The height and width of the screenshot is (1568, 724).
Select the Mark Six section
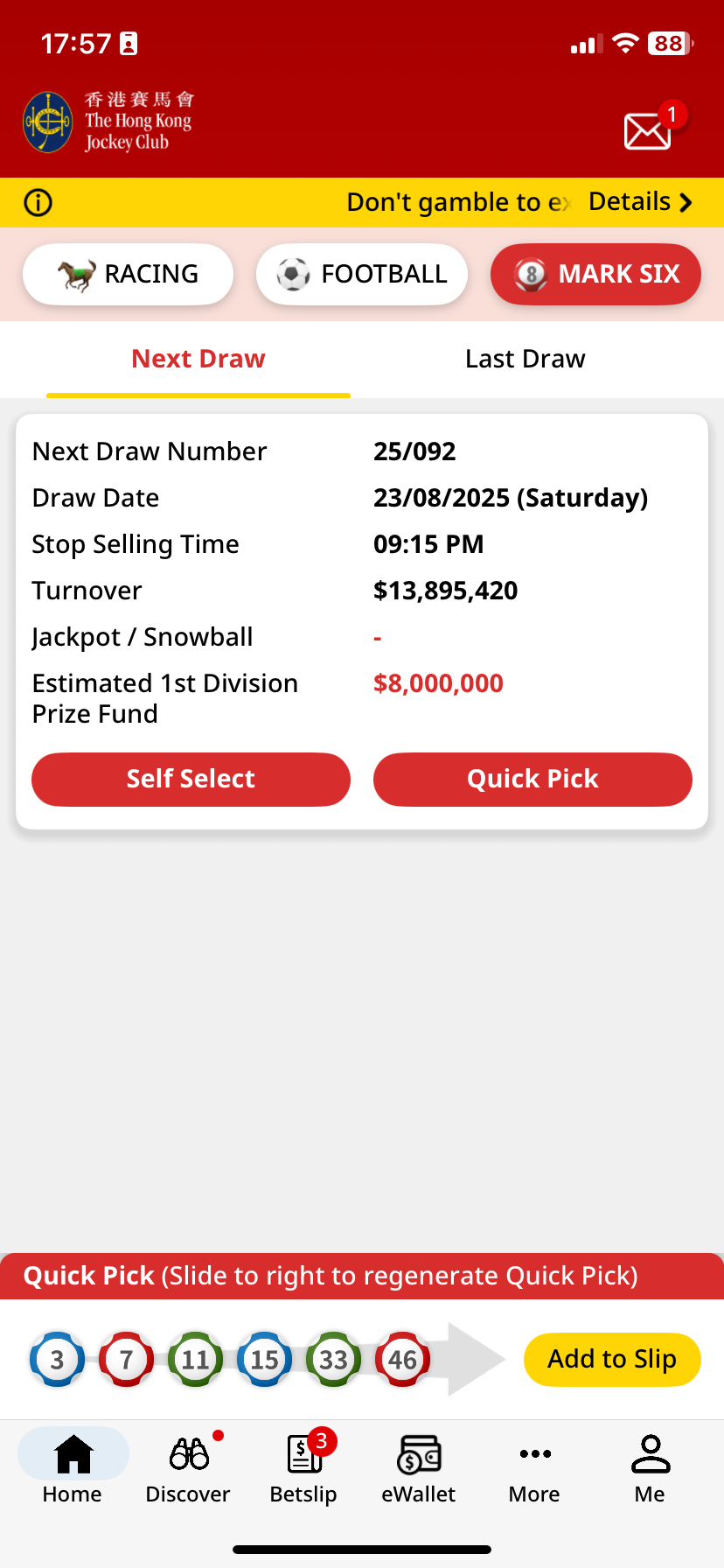click(595, 274)
